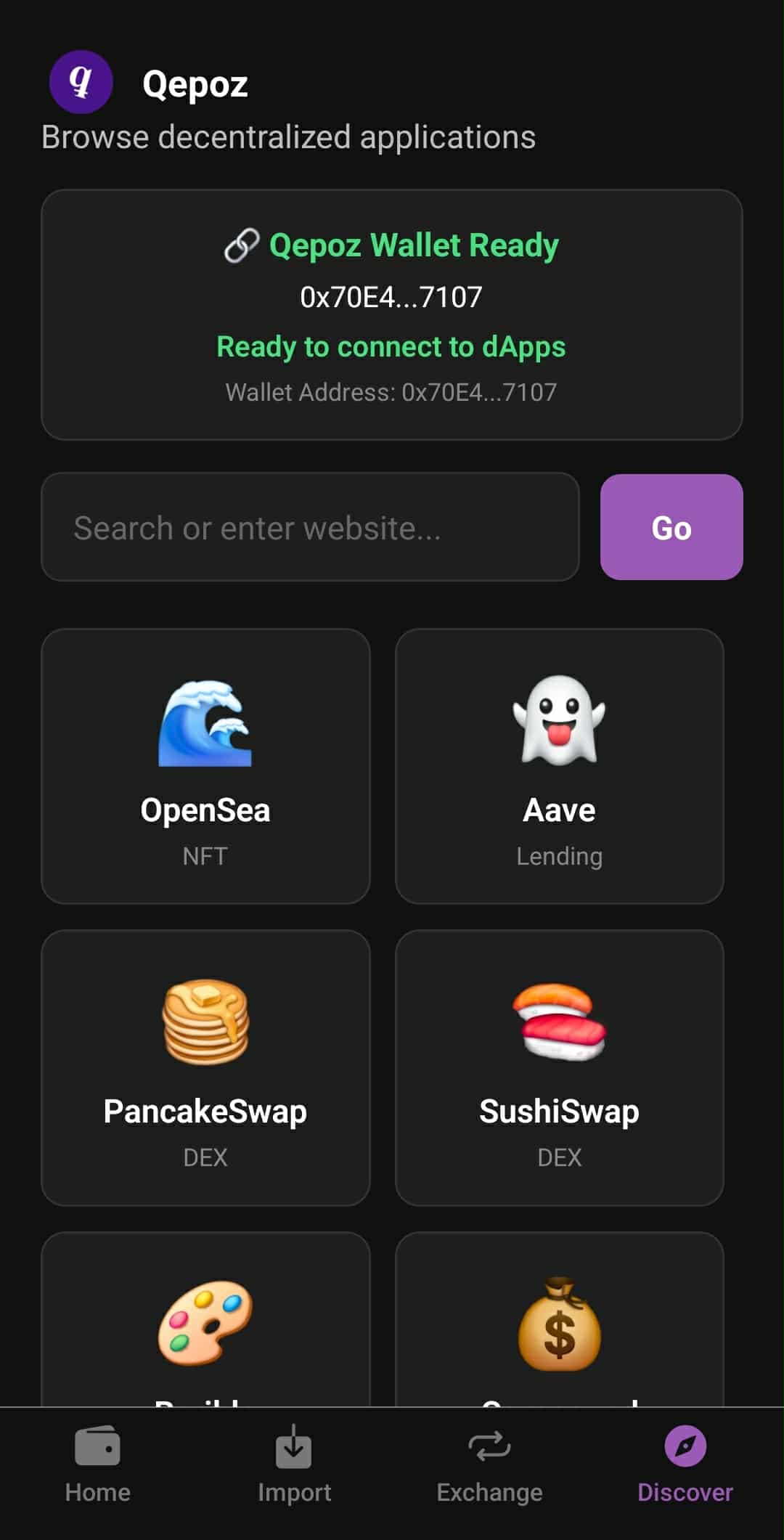
Task: Click the Qepoz purple logo icon
Action: pos(81,82)
